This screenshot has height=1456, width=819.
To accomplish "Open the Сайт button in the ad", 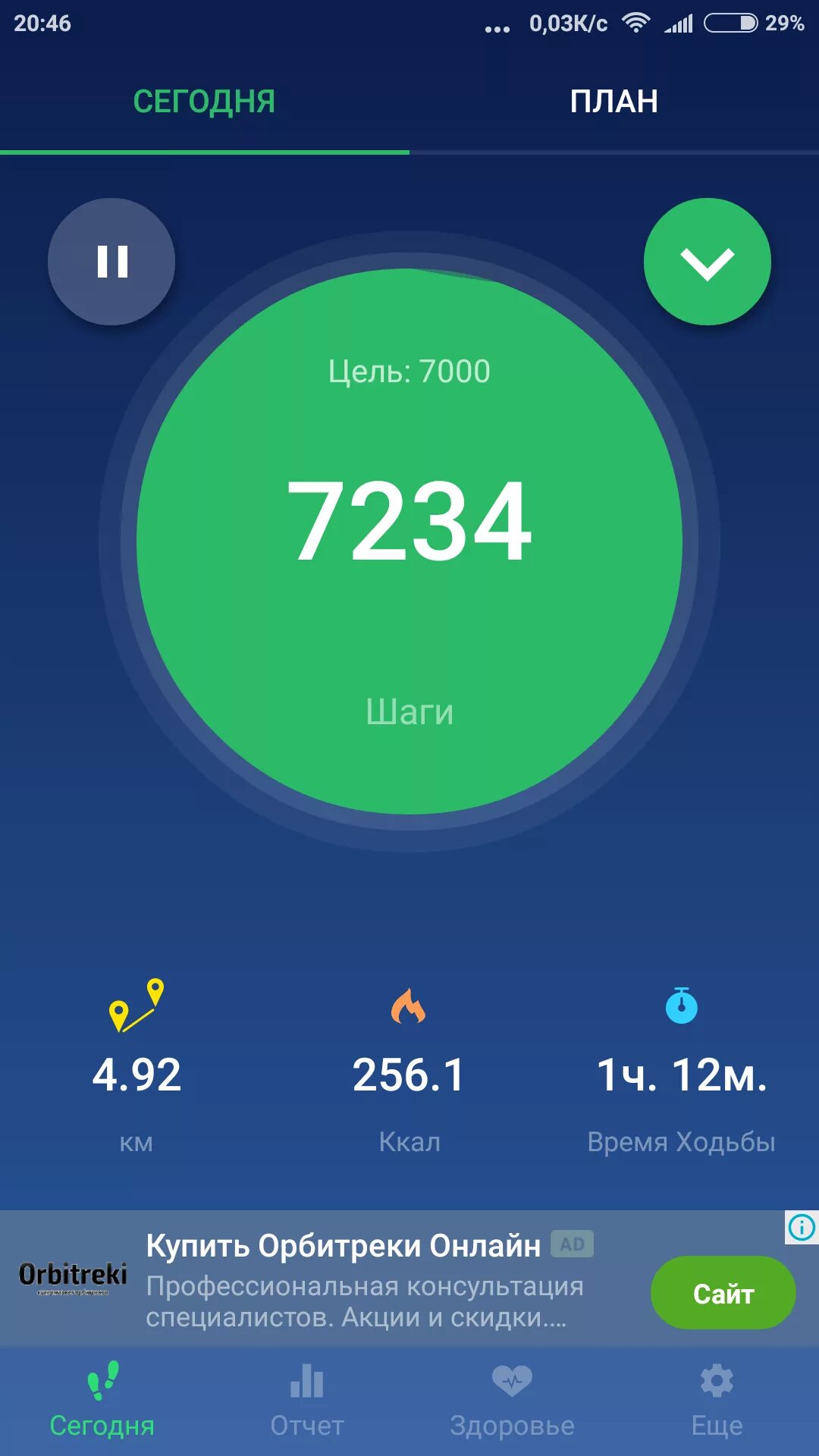I will click(x=723, y=1293).
